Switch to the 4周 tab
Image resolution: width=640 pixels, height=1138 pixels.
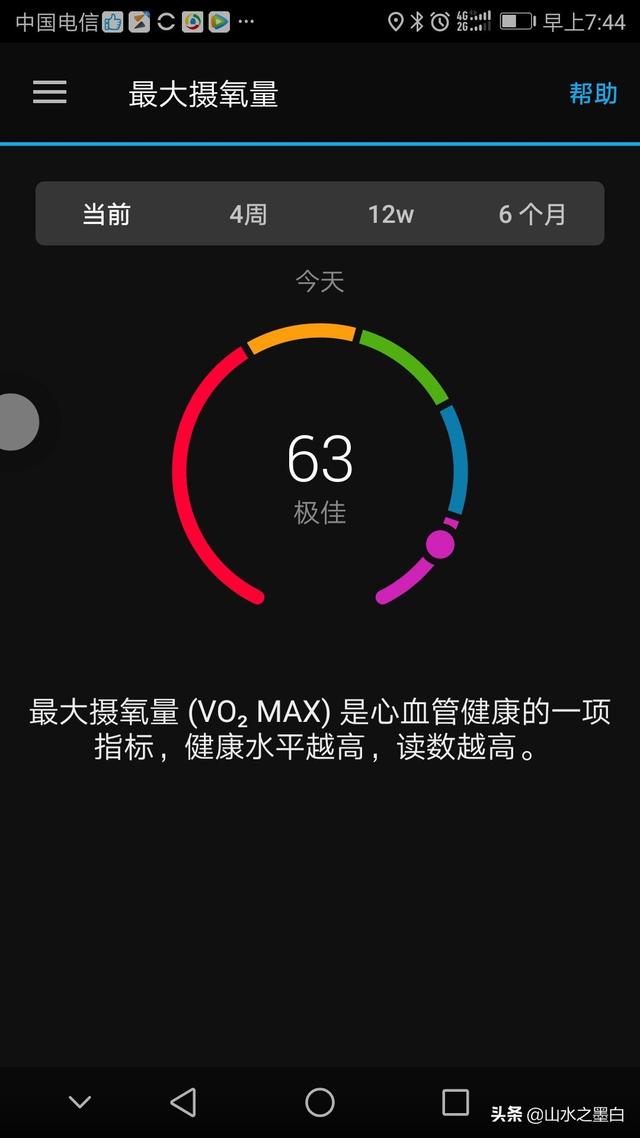(x=248, y=214)
